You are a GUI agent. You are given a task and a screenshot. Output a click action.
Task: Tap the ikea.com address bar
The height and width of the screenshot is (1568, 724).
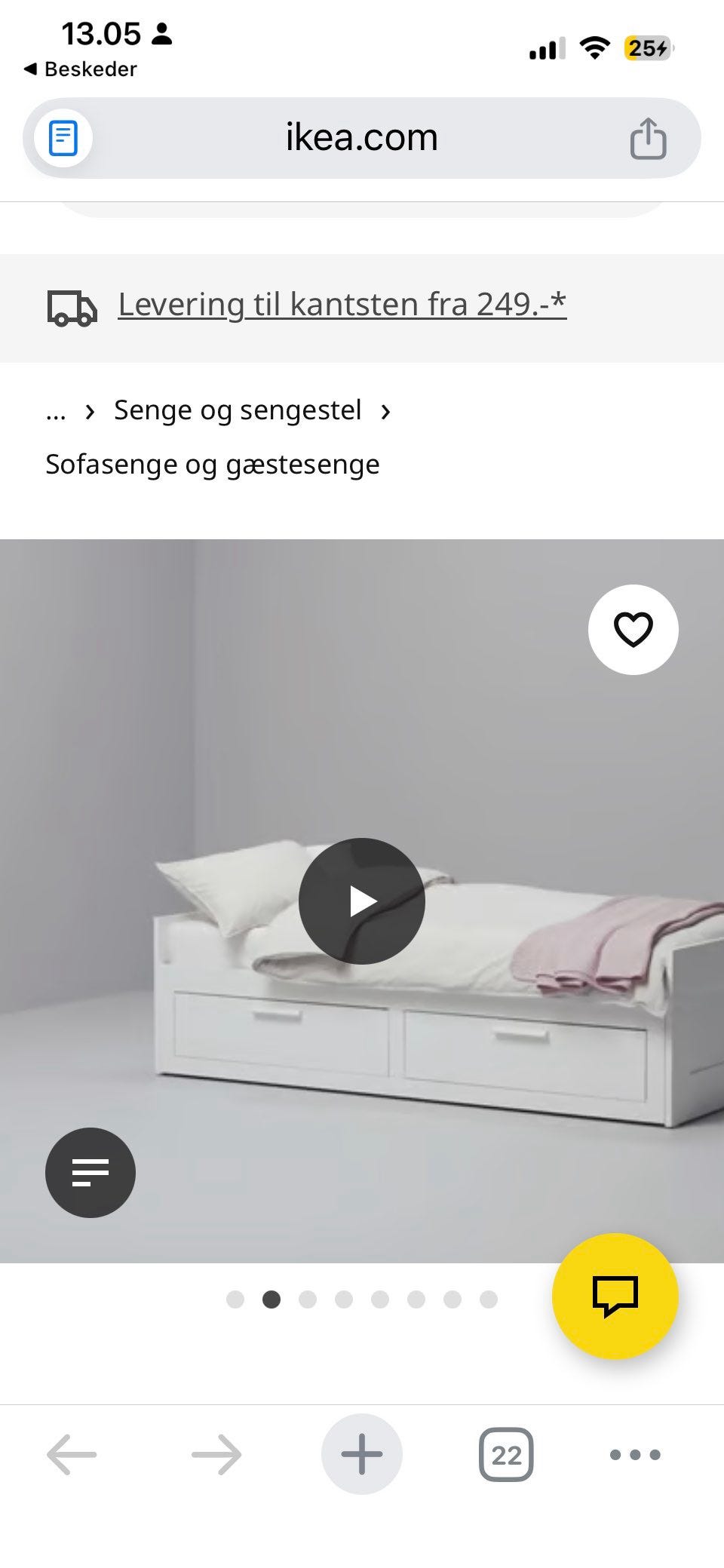(360, 137)
